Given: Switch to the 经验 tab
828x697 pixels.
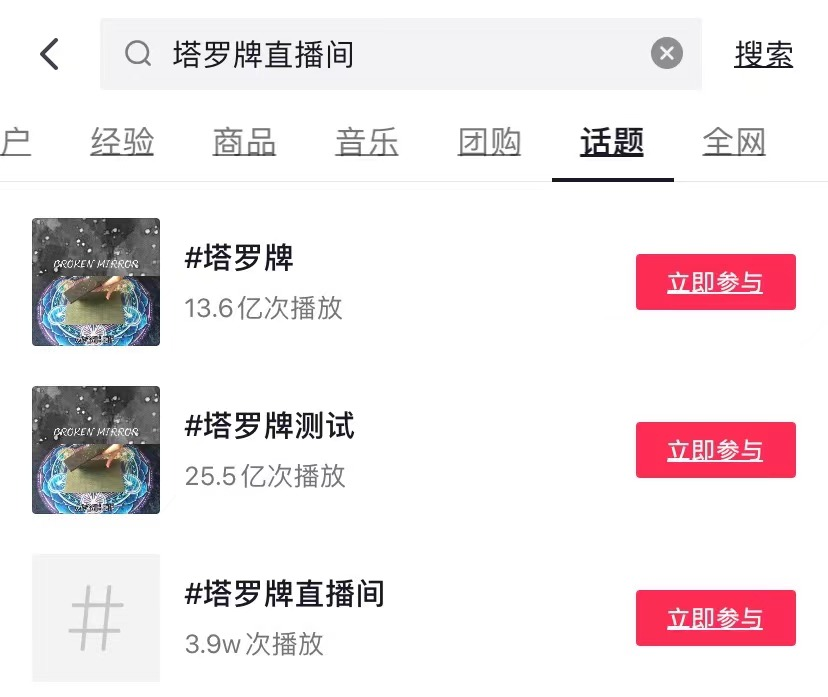Looking at the screenshot, I should coord(122,142).
